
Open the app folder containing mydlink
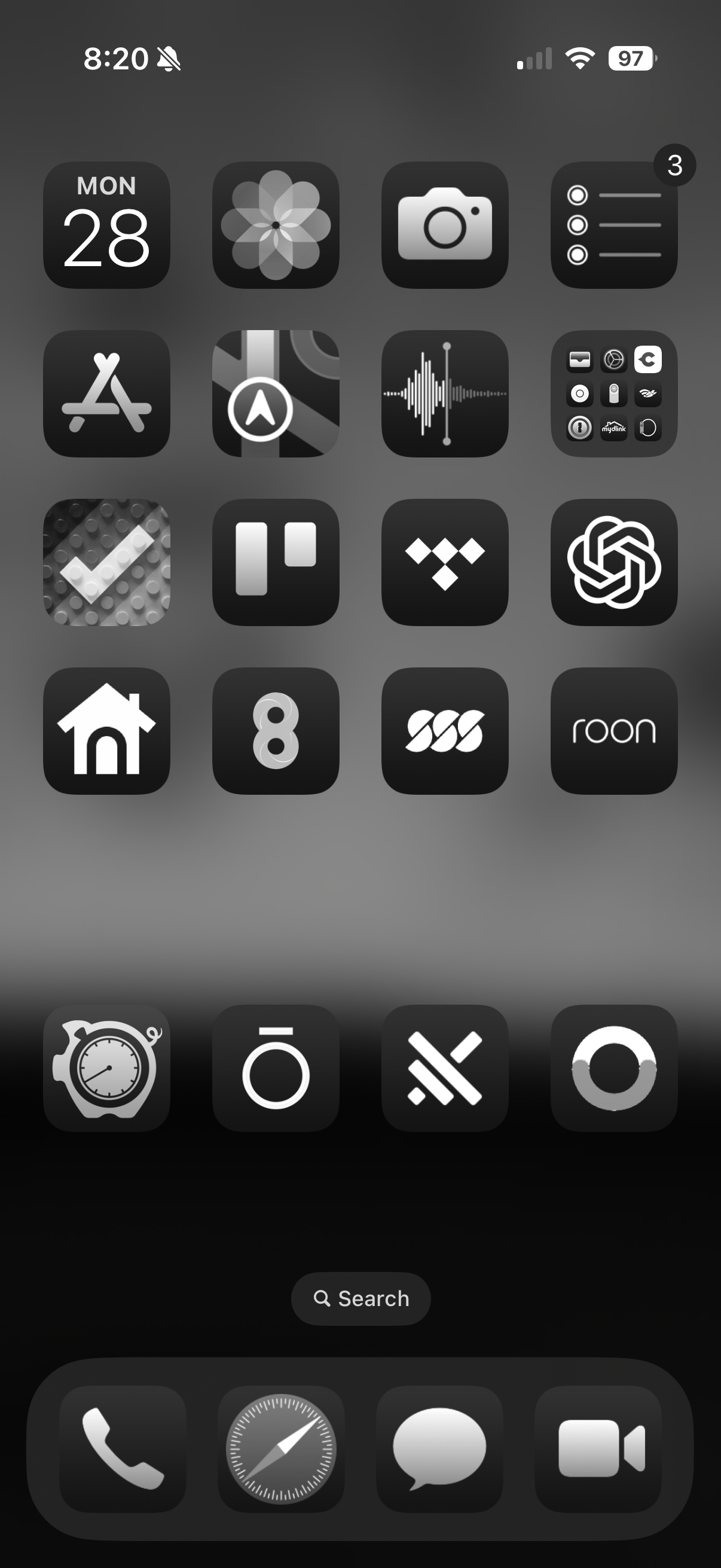[614, 394]
